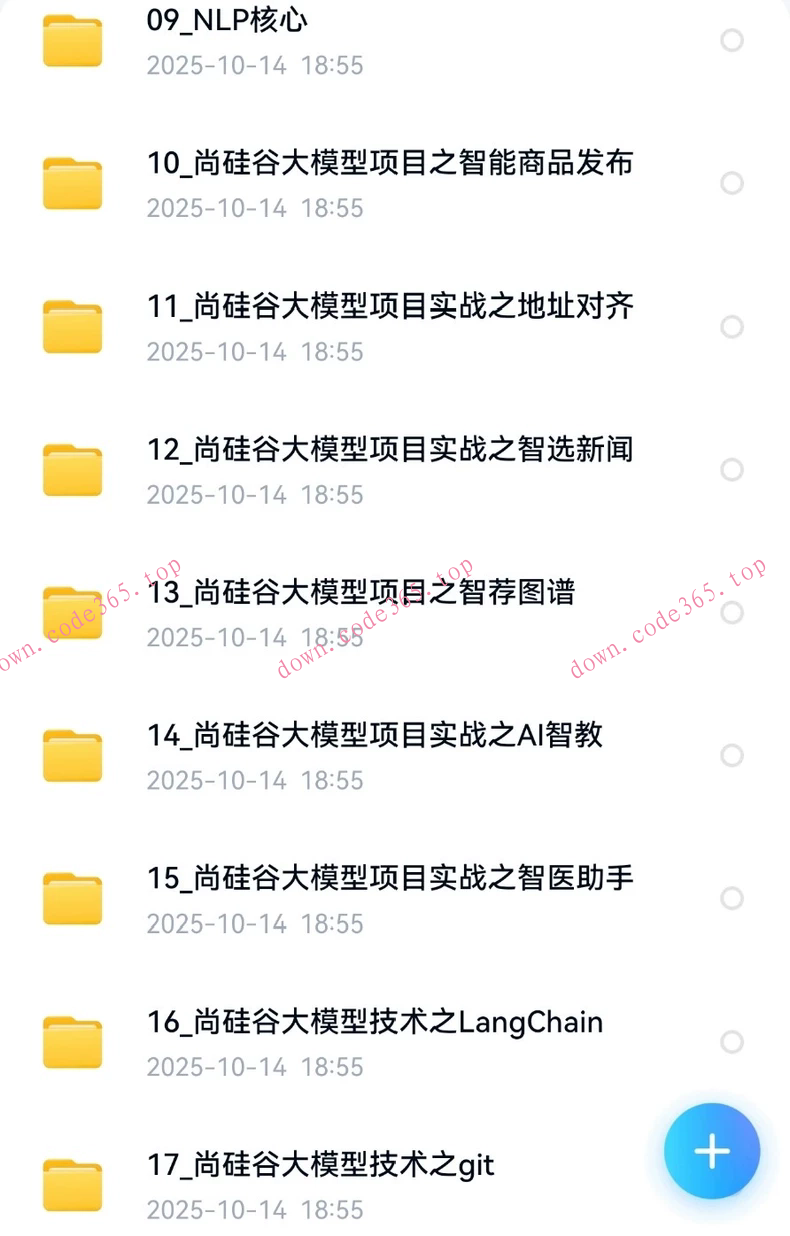Image resolution: width=790 pixels, height=1236 pixels.
Task: Select the checkbox beside 12_智选新闻
Action: [x=734, y=468]
